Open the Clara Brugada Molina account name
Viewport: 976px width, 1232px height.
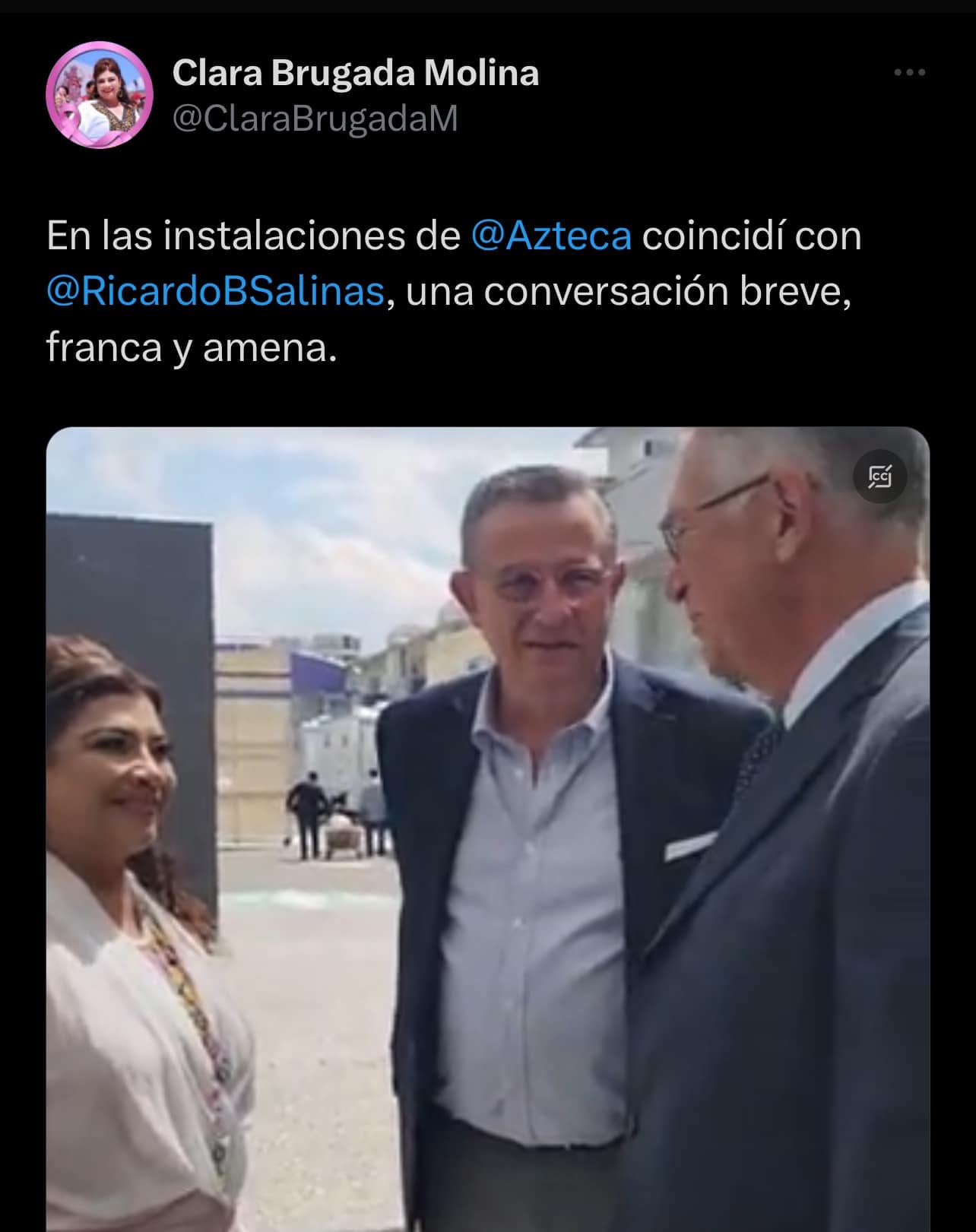pos(355,73)
